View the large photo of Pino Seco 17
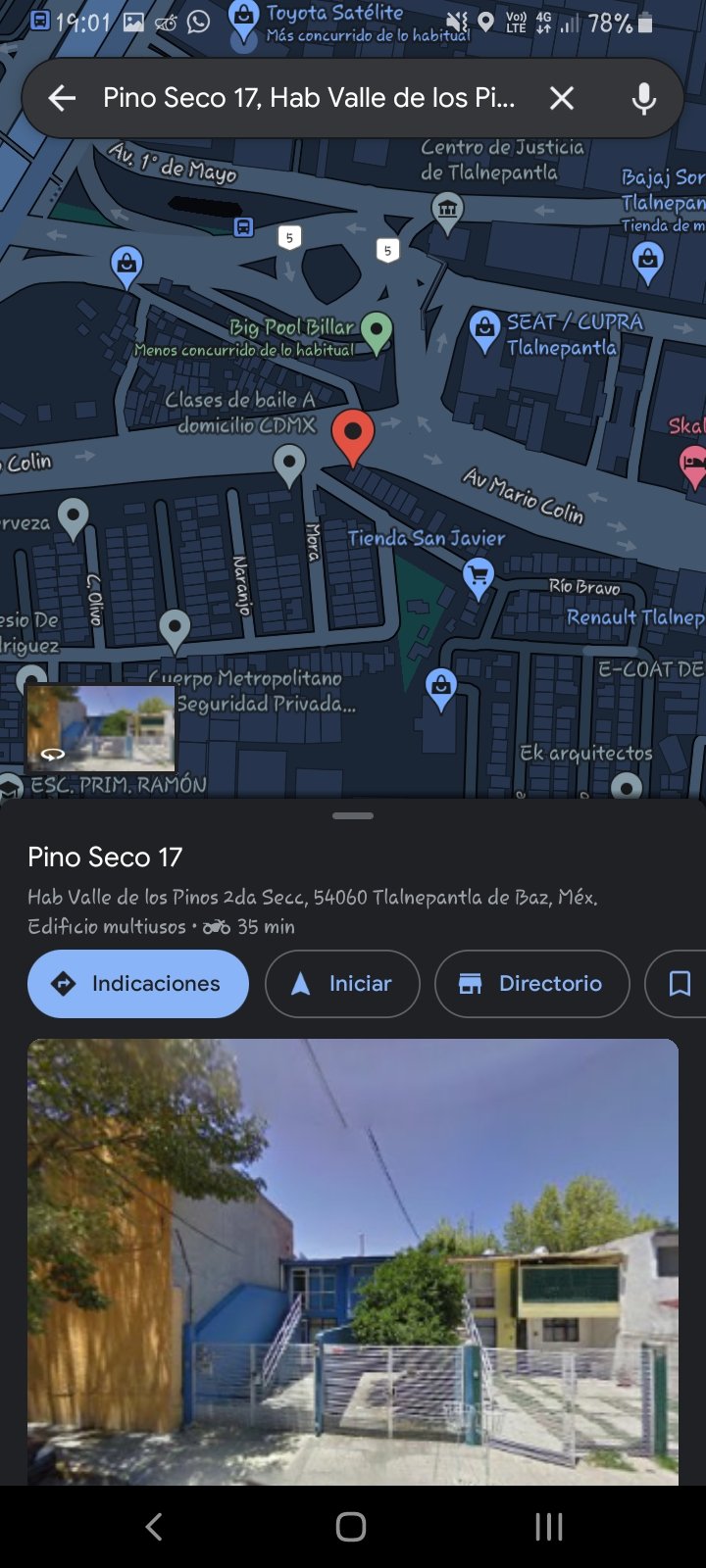 353,1261
